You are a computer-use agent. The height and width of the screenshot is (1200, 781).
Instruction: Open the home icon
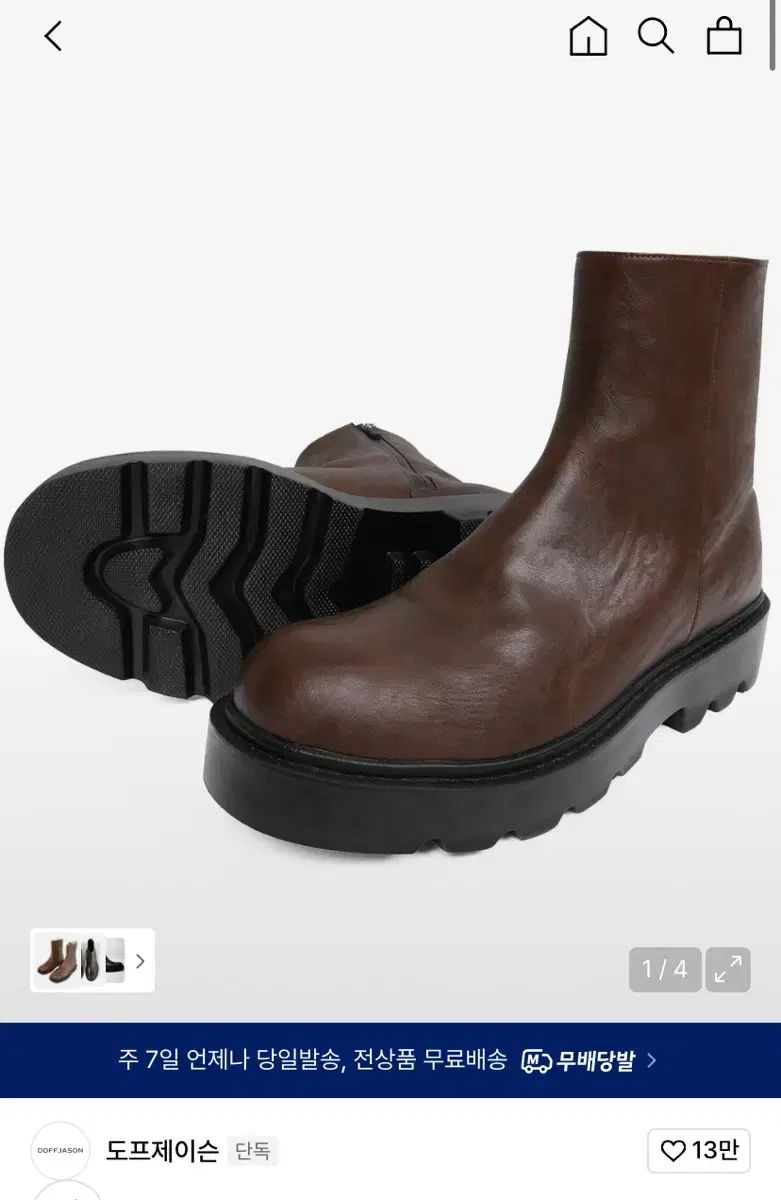coord(588,37)
